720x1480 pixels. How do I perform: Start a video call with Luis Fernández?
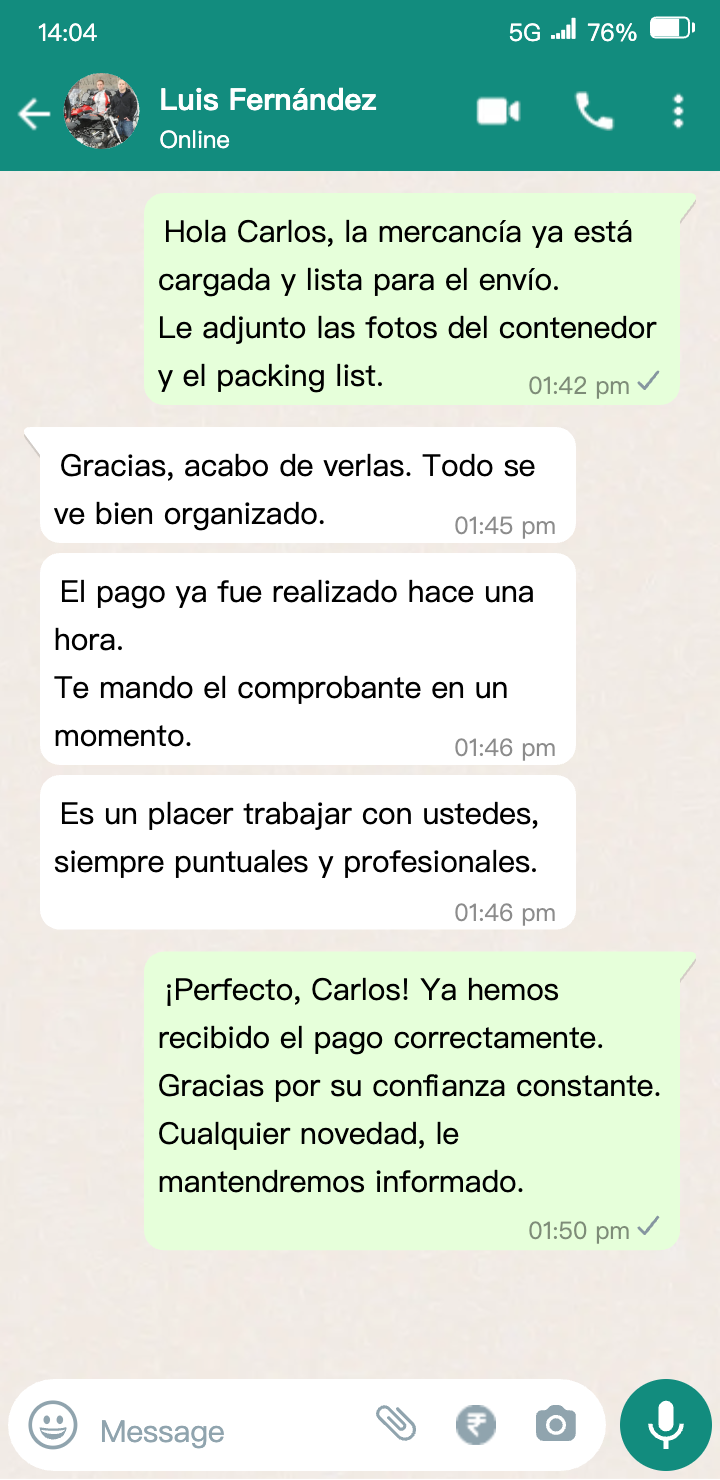pyautogui.click(x=497, y=111)
